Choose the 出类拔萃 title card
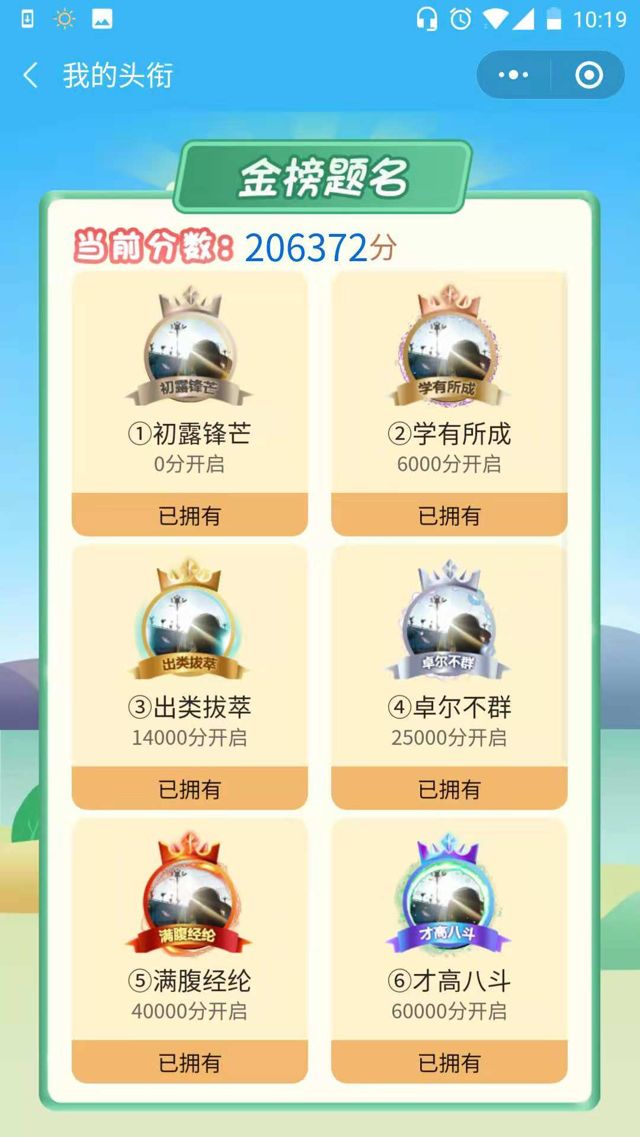Screen dimensions: 640x1137 189,655
